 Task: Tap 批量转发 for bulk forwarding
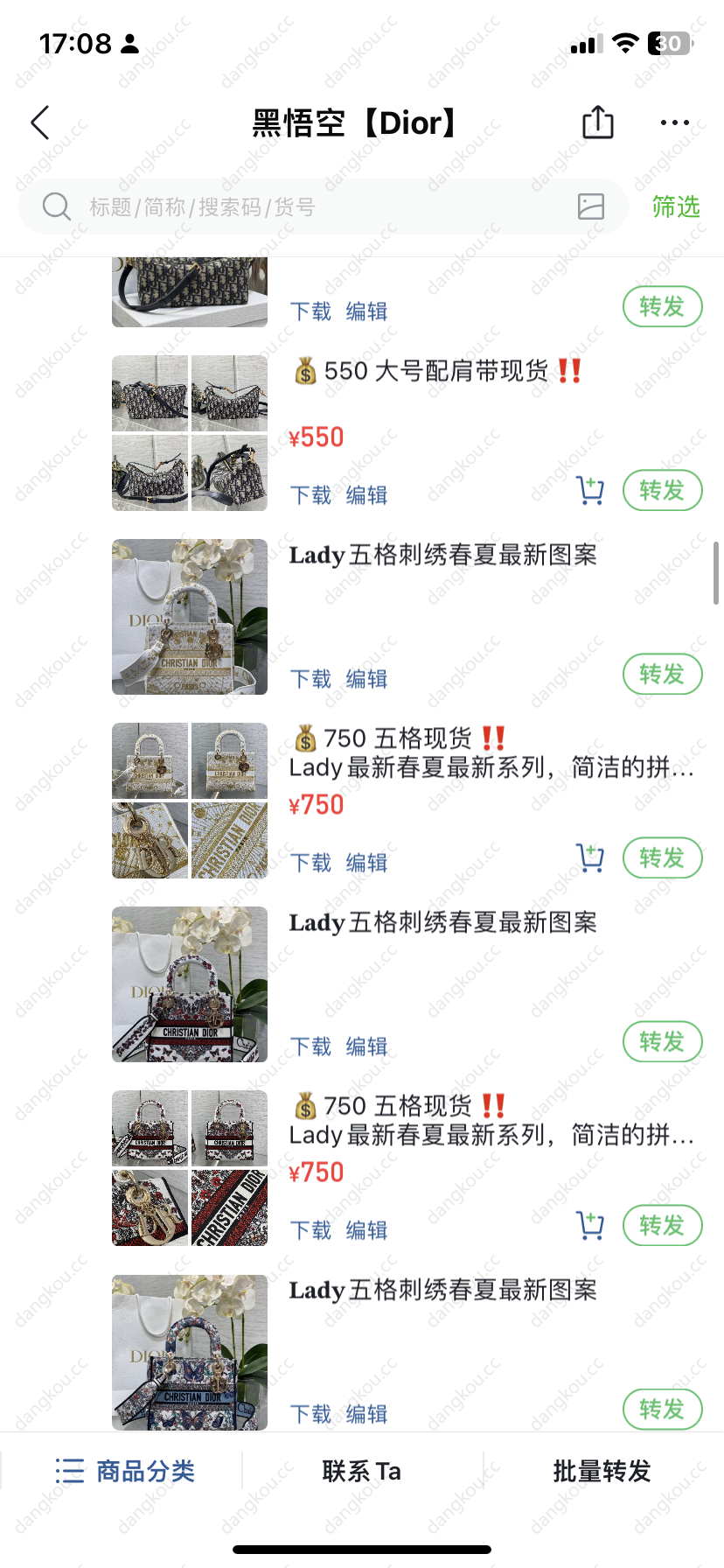click(602, 1471)
